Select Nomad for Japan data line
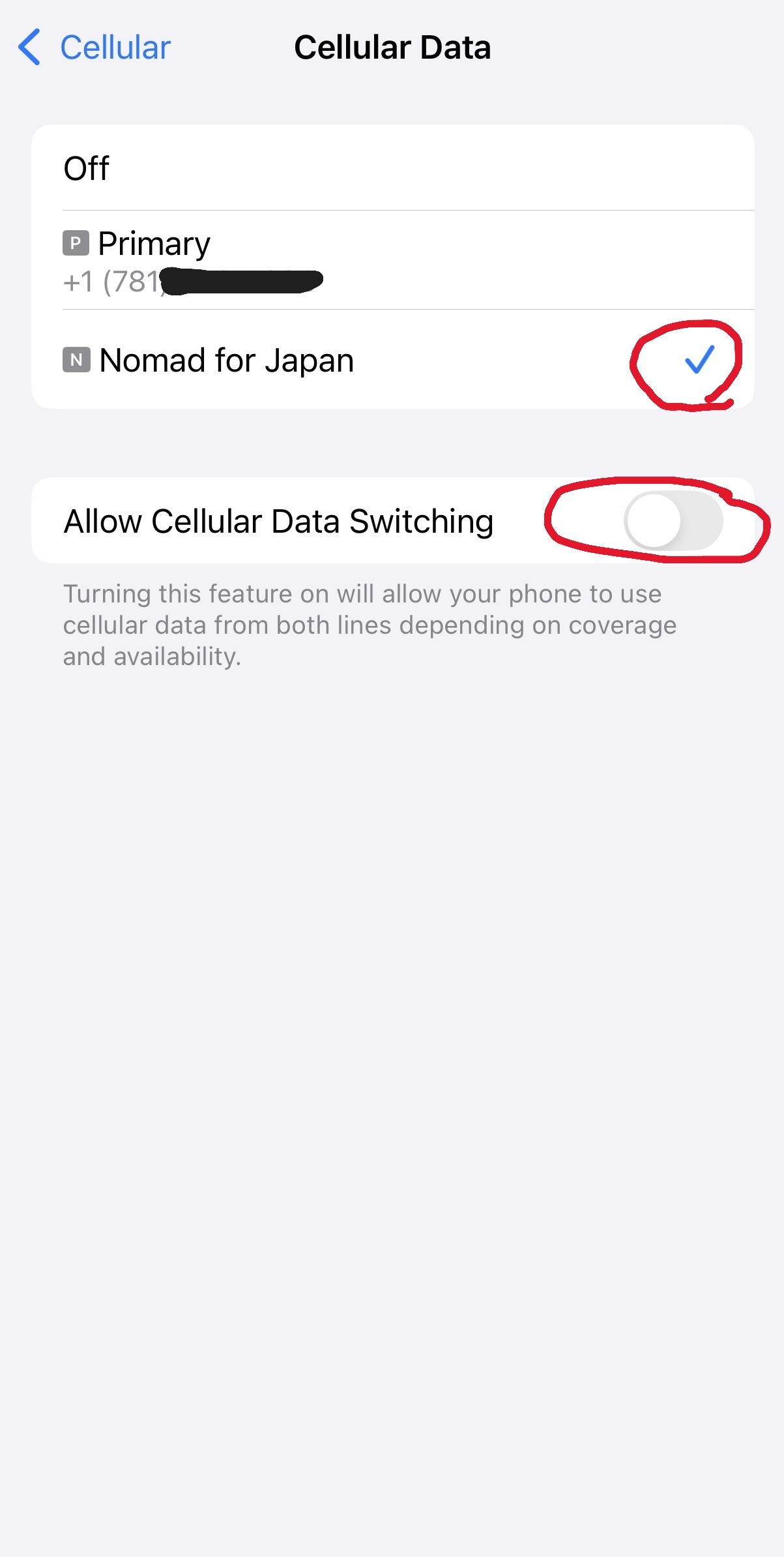The width and height of the screenshot is (784, 1557). 391,360
